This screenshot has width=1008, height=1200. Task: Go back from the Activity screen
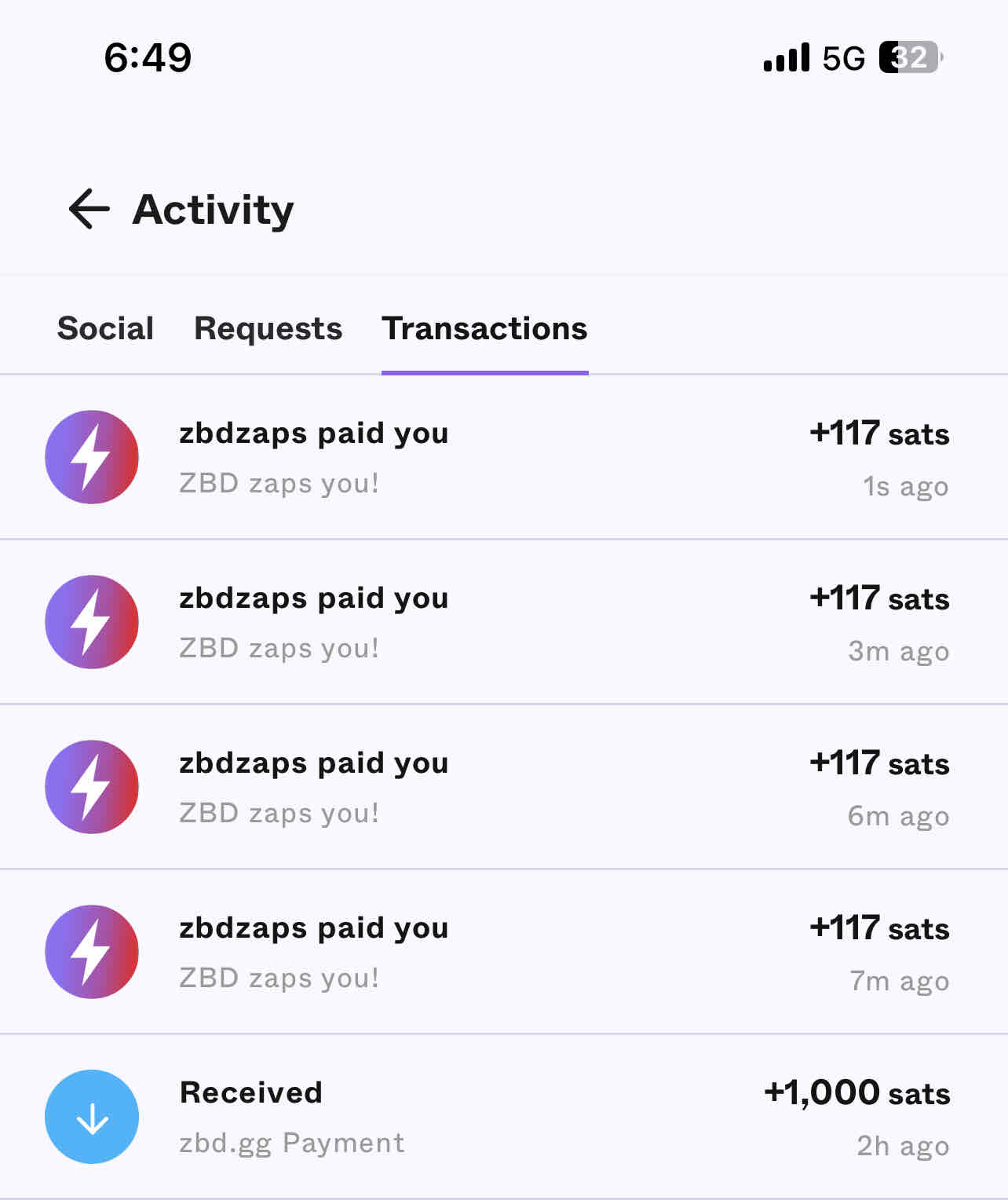tap(89, 209)
